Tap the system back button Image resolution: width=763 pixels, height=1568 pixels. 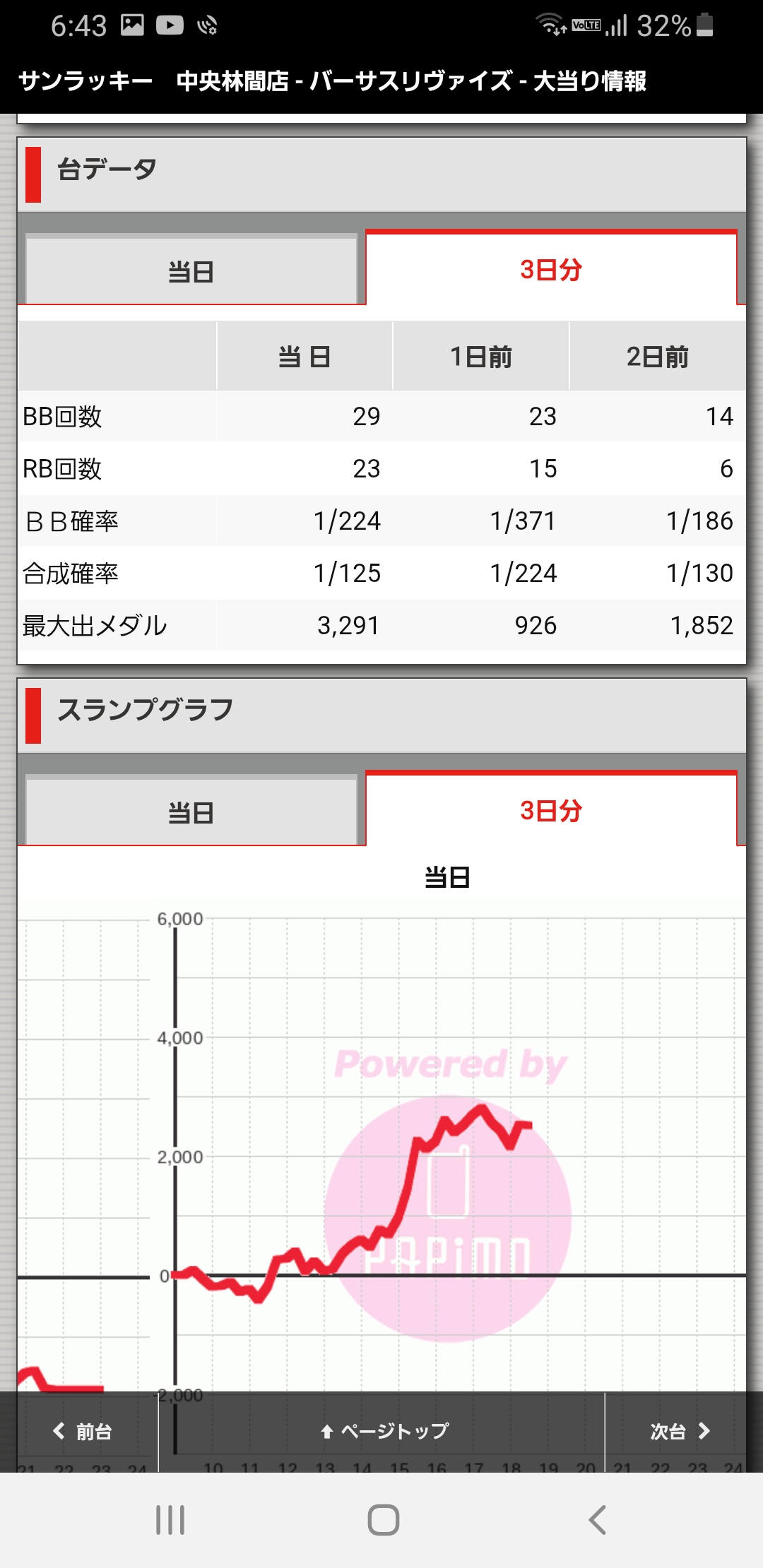[598, 1520]
